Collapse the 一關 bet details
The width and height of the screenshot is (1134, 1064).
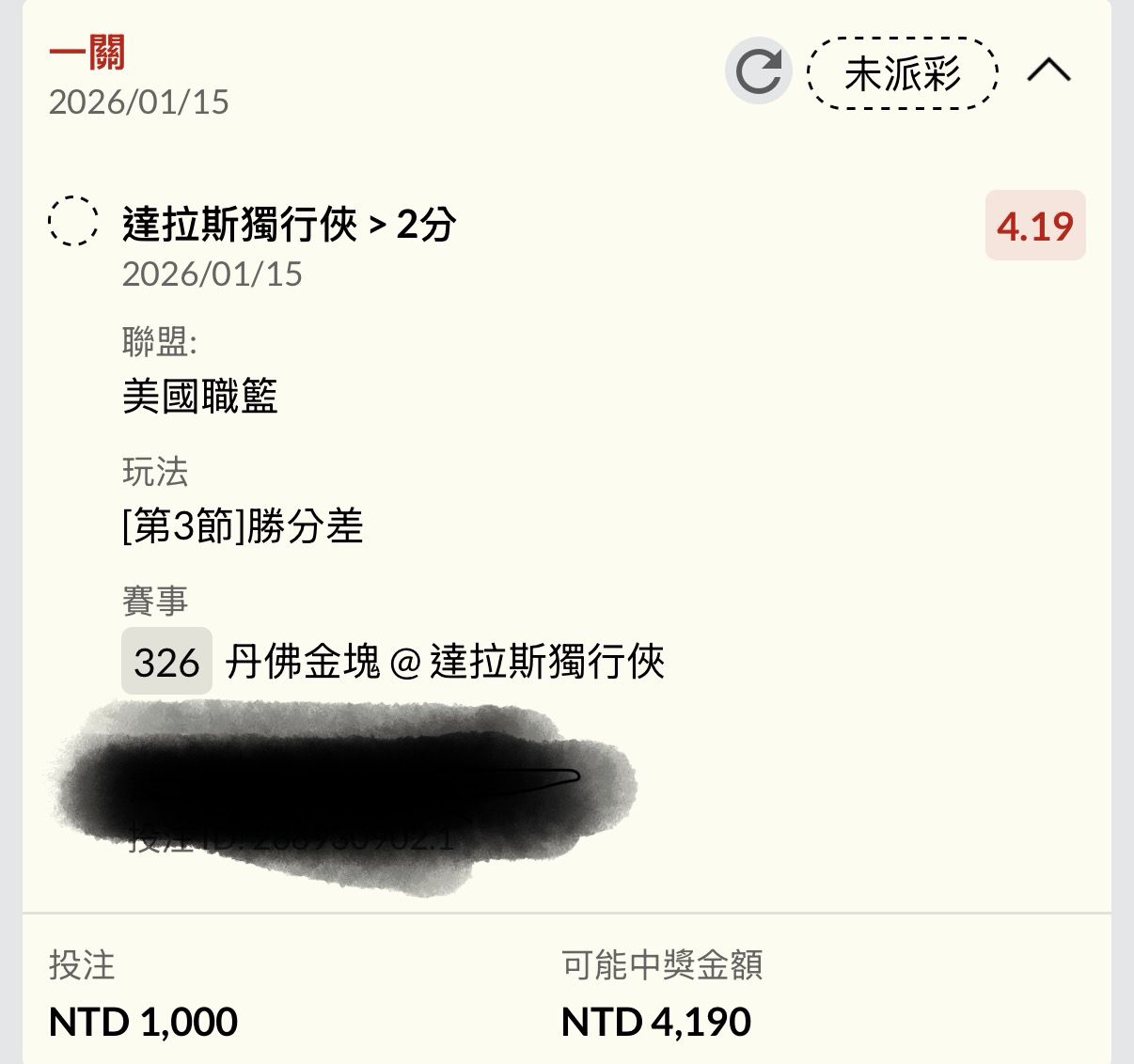1048,71
